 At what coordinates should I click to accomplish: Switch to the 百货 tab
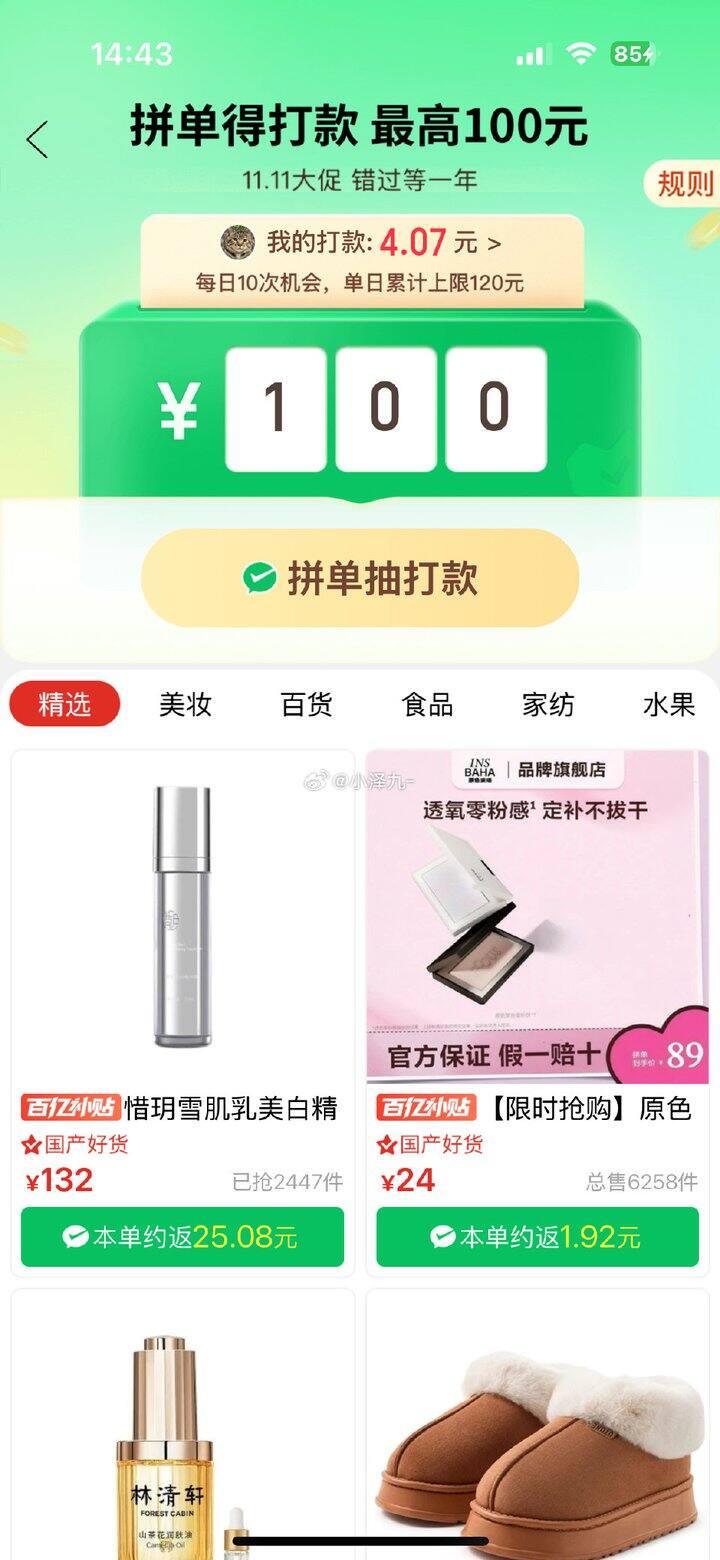point(307,704)
